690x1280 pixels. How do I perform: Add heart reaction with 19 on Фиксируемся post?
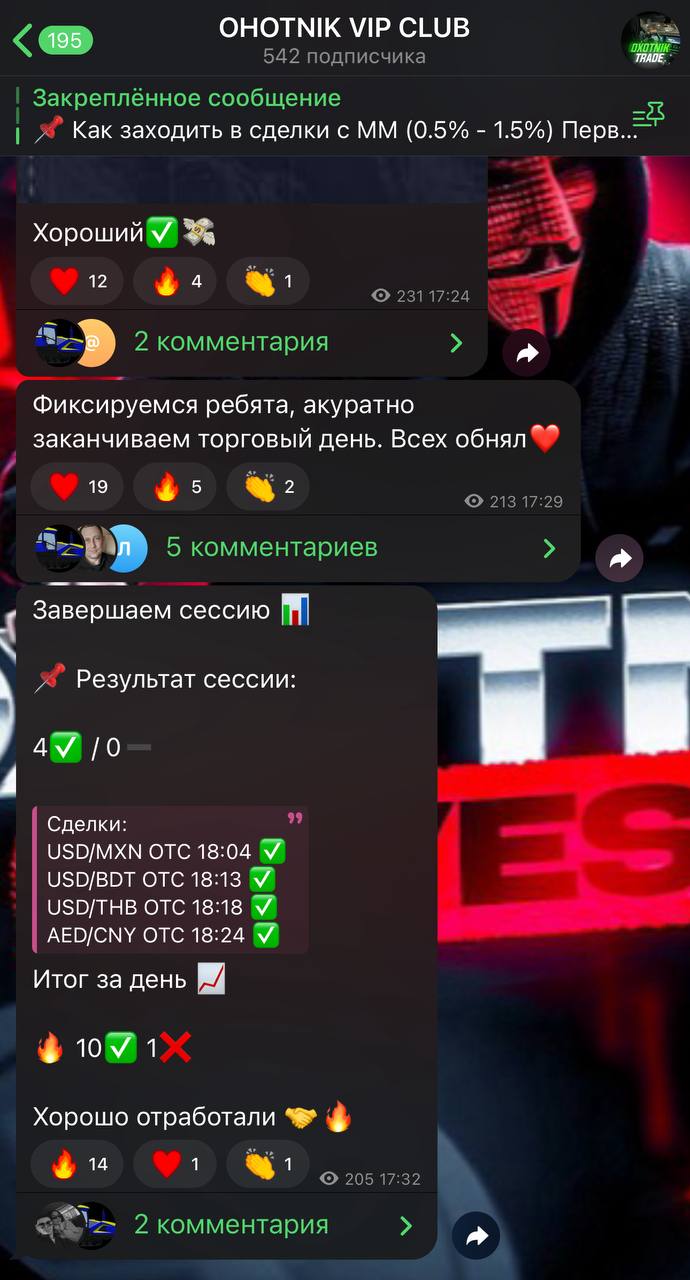(x=77, y=487)
